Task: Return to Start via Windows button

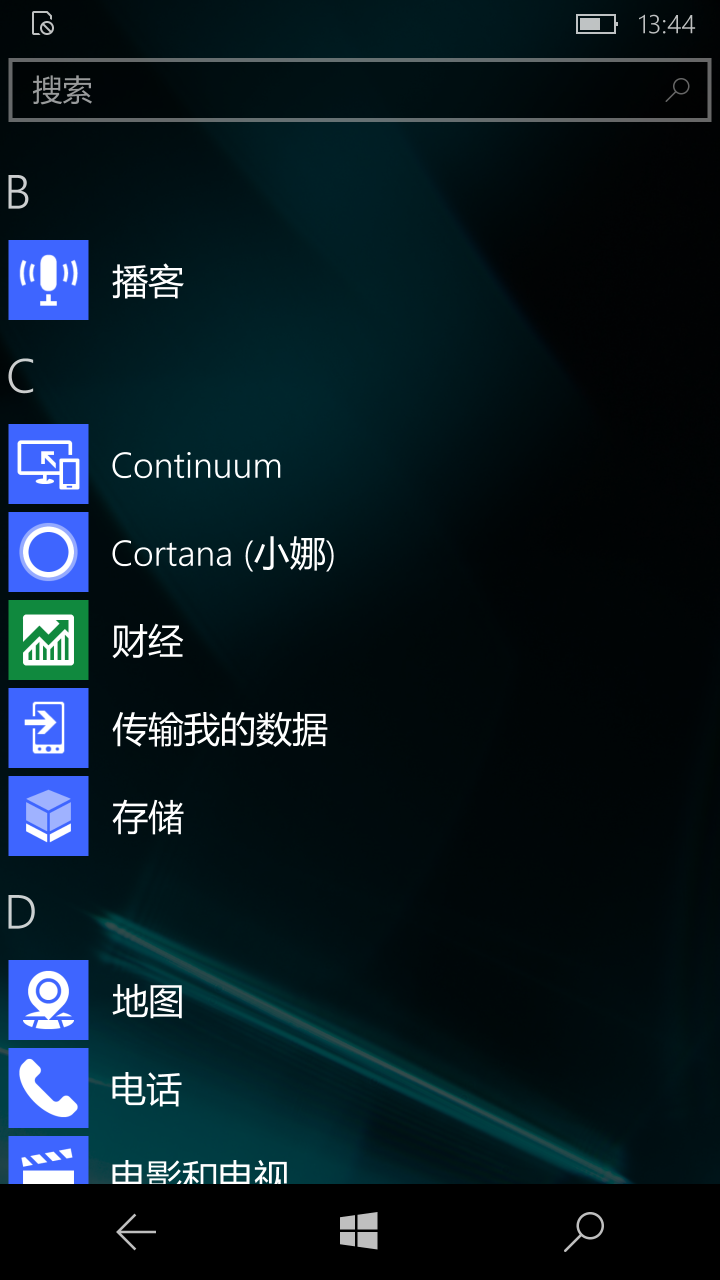Action: (359, 1231)
